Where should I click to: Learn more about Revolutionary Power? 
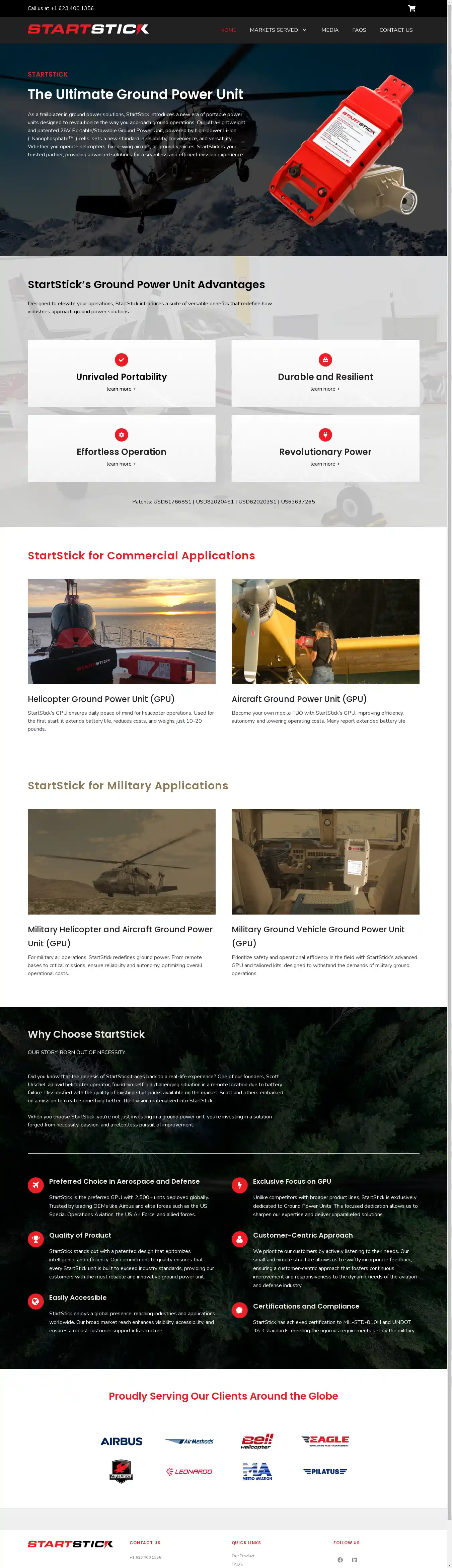(325, 464)
